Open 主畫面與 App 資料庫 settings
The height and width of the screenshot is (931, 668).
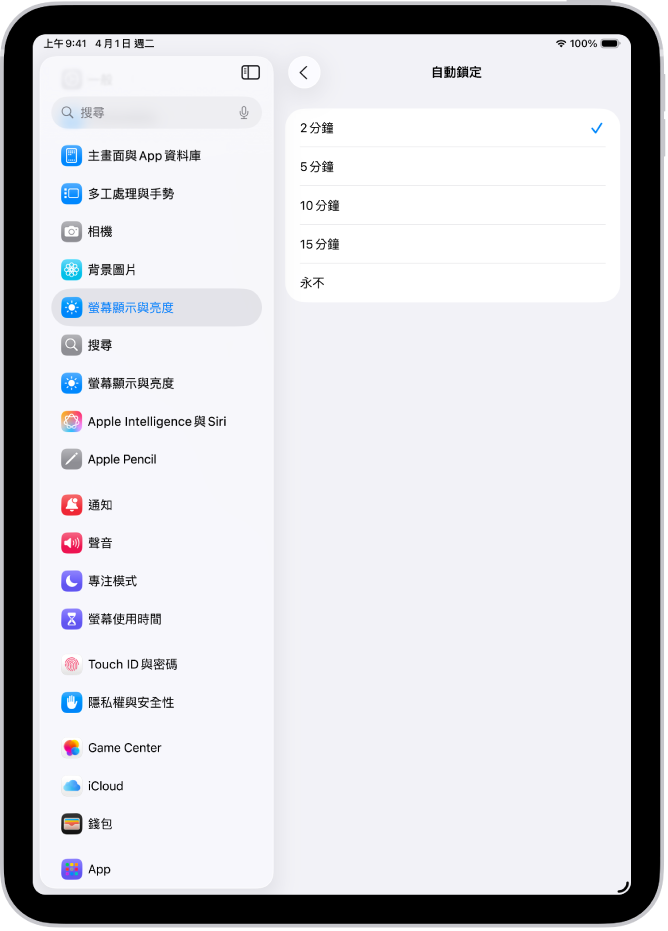[144, 156]
